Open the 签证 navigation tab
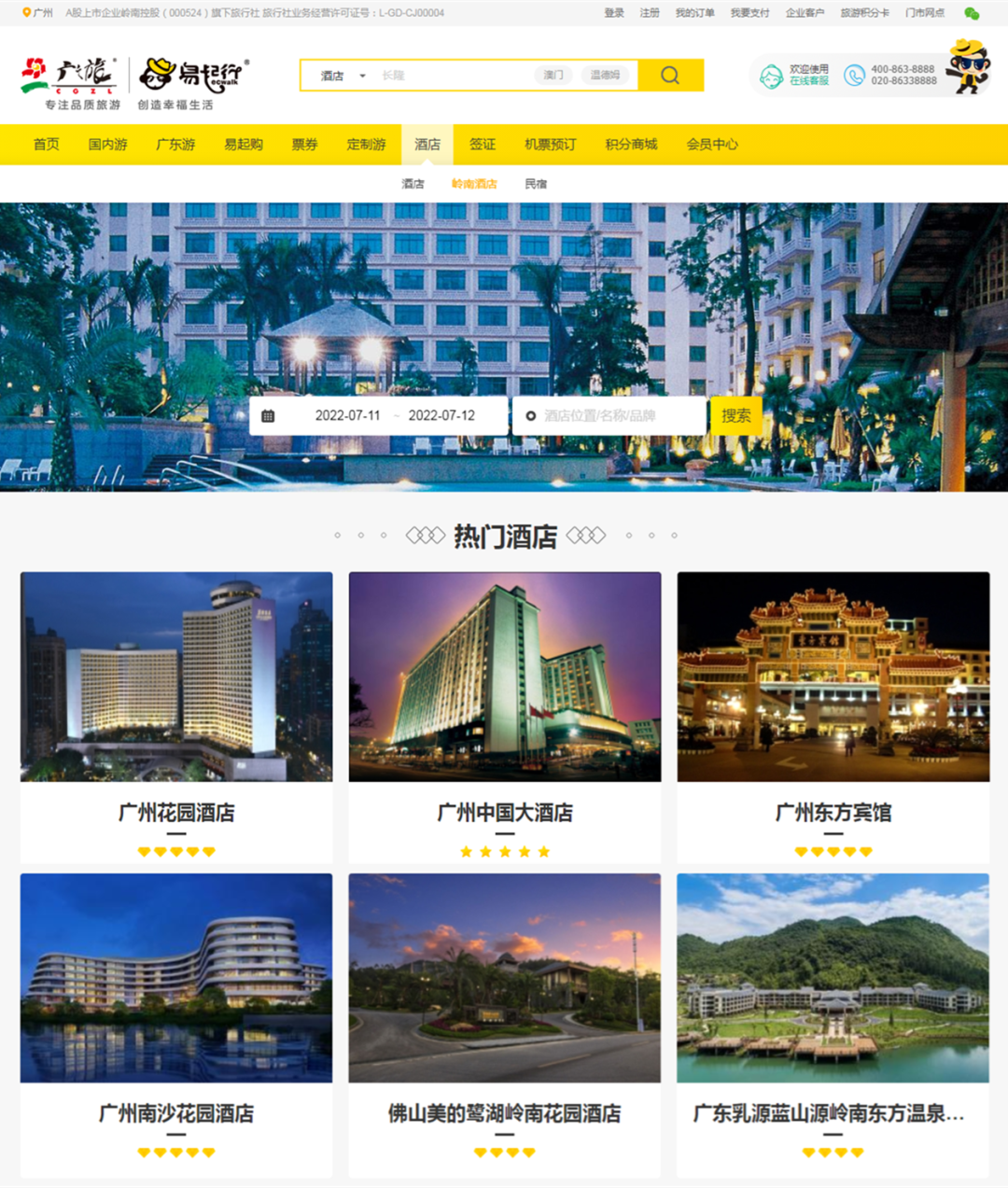1008x1188 pixels. pos(483,145)
